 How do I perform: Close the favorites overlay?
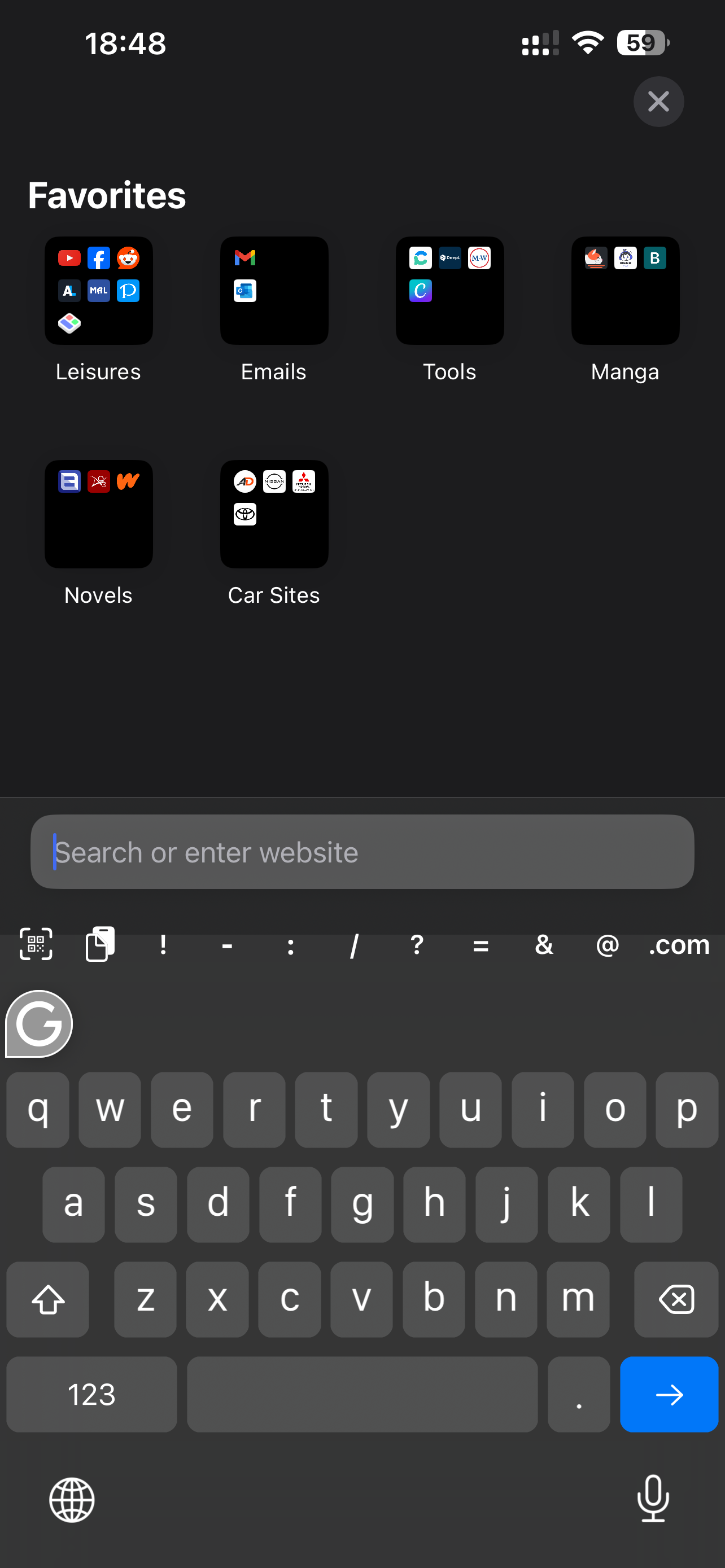tap(658, 102)
